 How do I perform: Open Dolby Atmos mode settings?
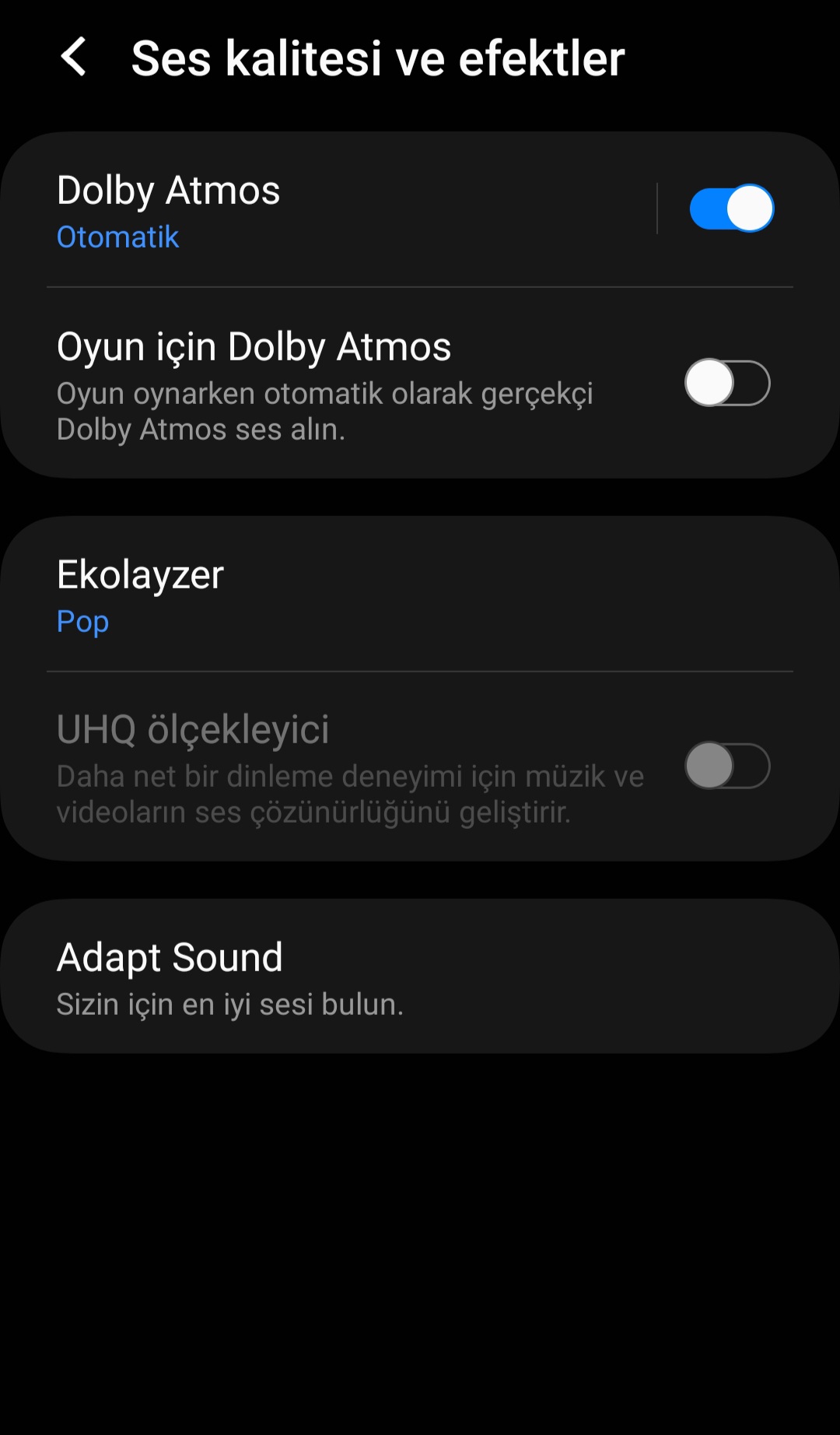pyautogui.click(x=311, y=210)
